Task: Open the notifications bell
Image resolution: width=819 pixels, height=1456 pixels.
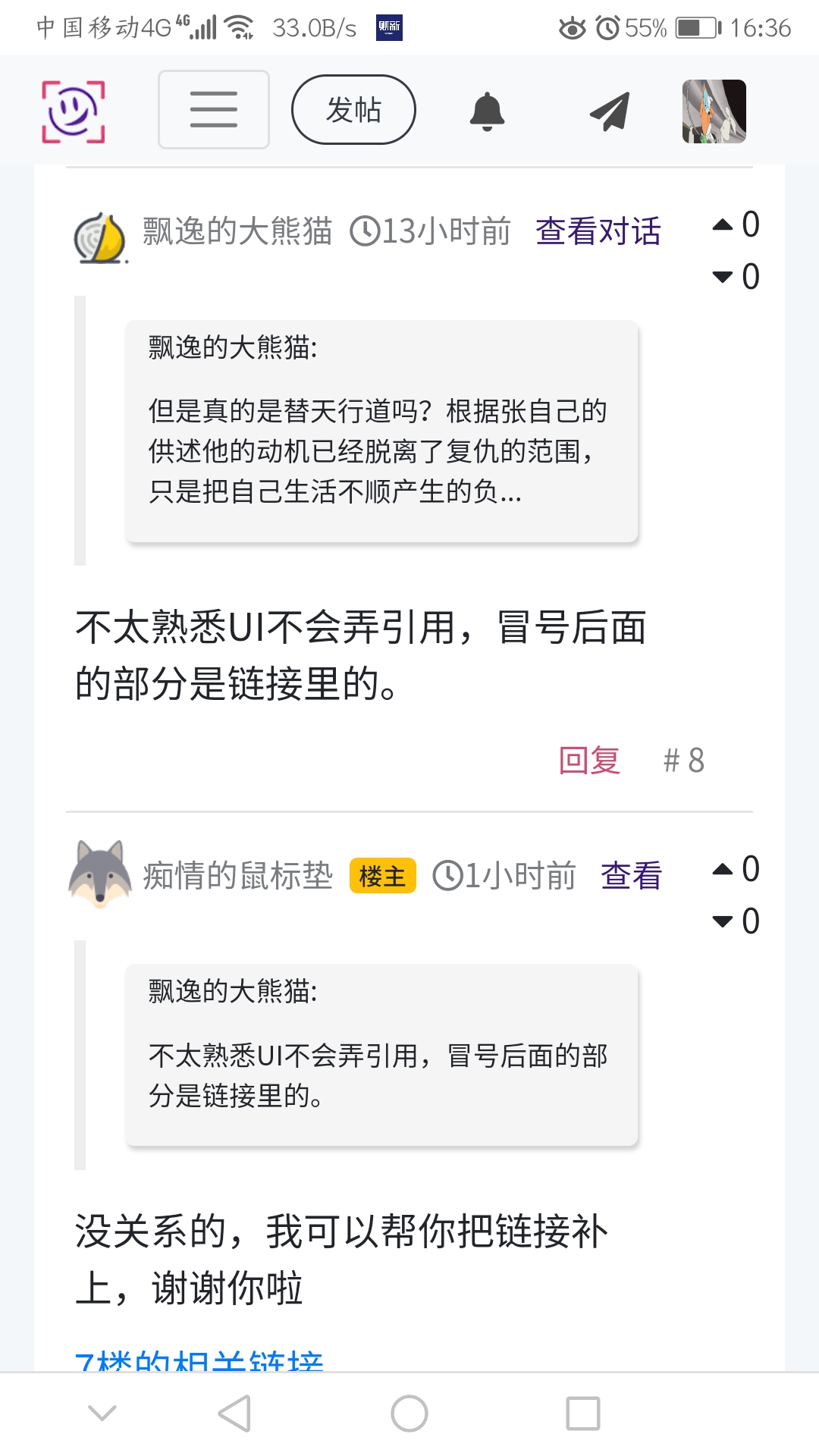Action: (x=487, y=111)
